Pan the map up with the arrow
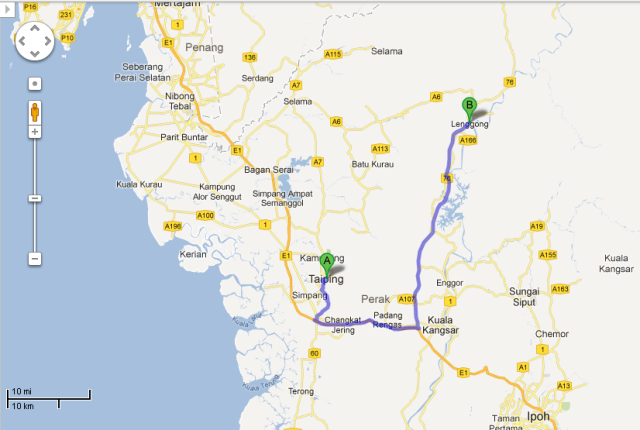Viewport: 640px width, 430px height. [34, 27]
